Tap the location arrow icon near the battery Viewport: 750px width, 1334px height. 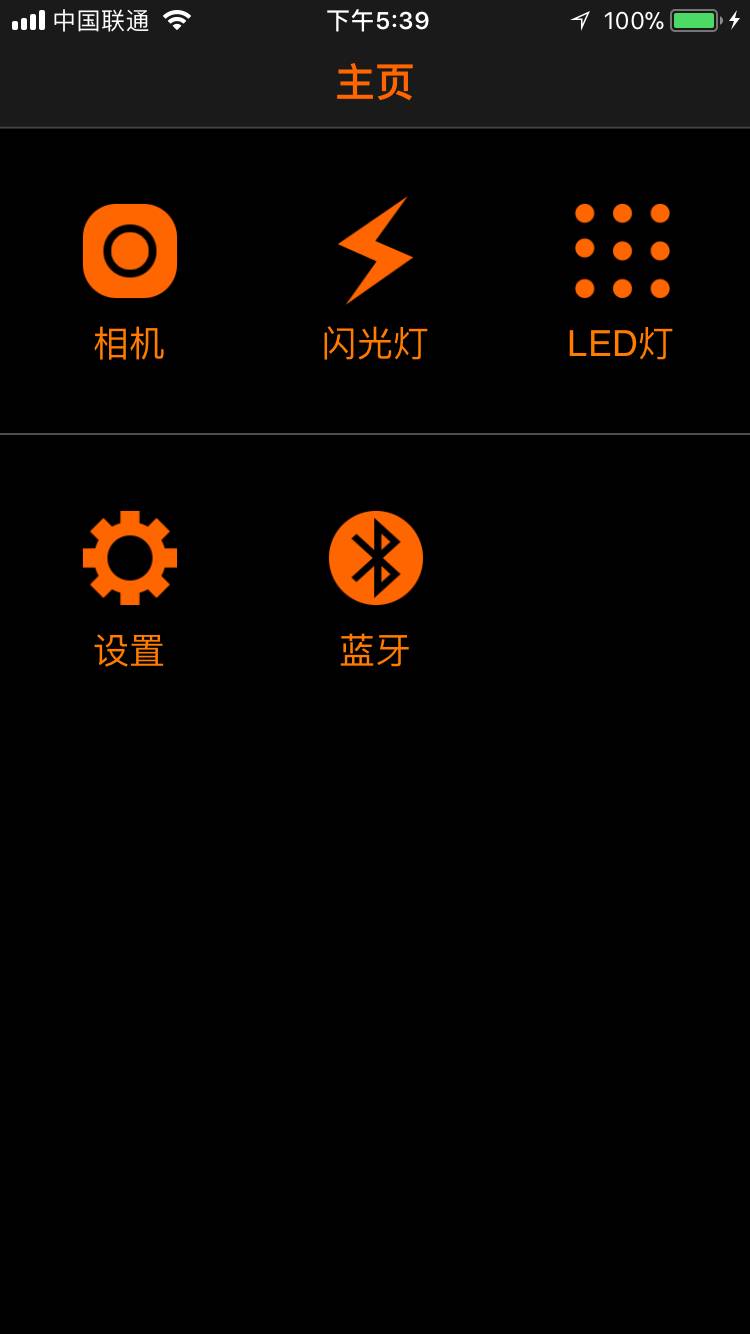coord(581,20)
